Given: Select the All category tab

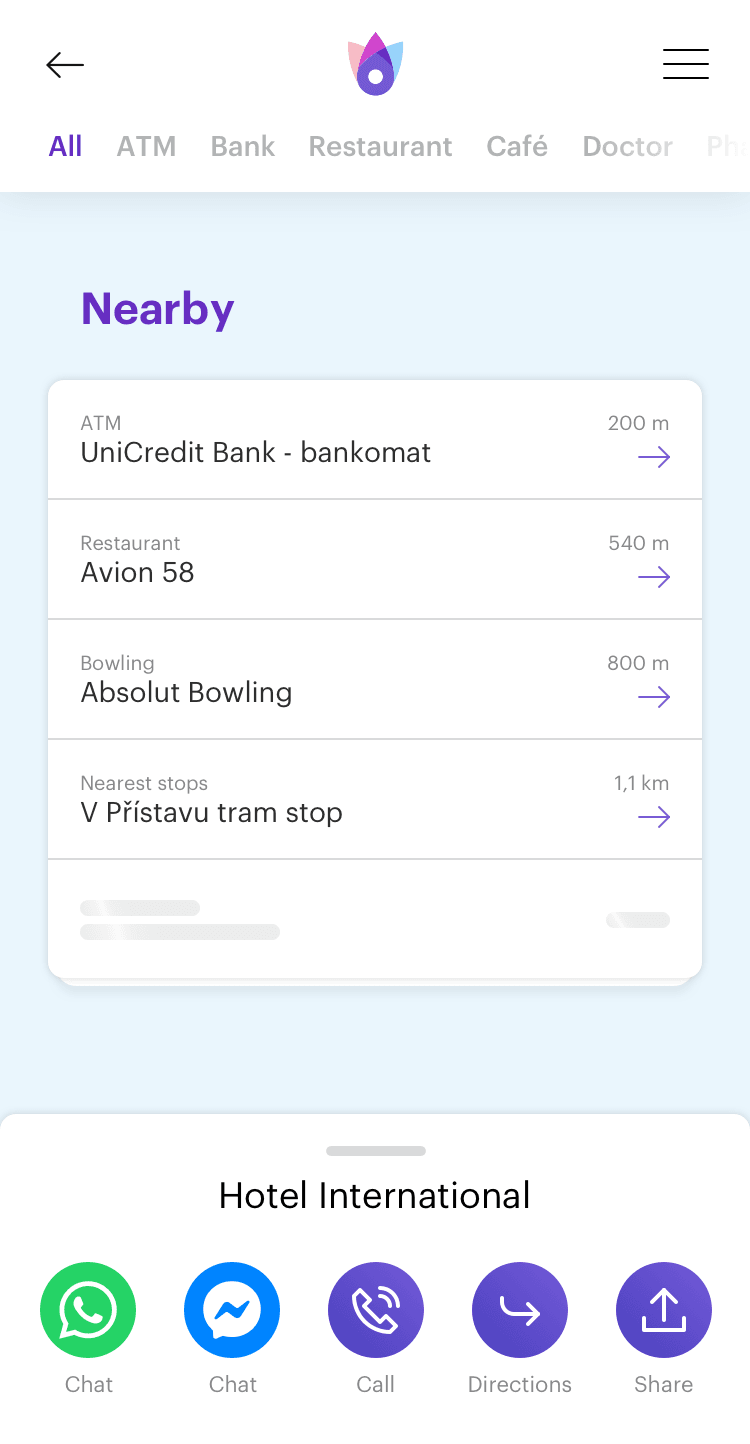Looking at the screenshot, I should [x=65, y=146].
